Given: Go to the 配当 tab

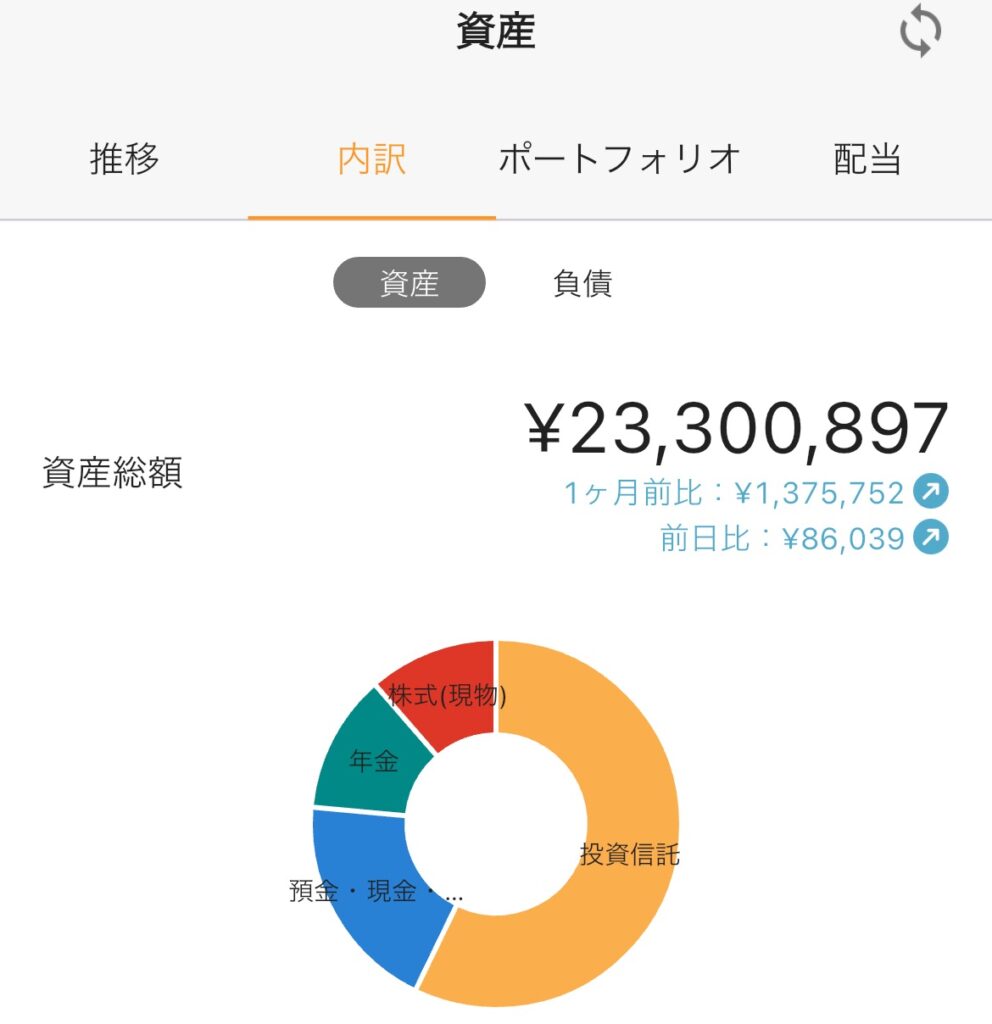Looking at the screenshot, I should tap(867, 159).
